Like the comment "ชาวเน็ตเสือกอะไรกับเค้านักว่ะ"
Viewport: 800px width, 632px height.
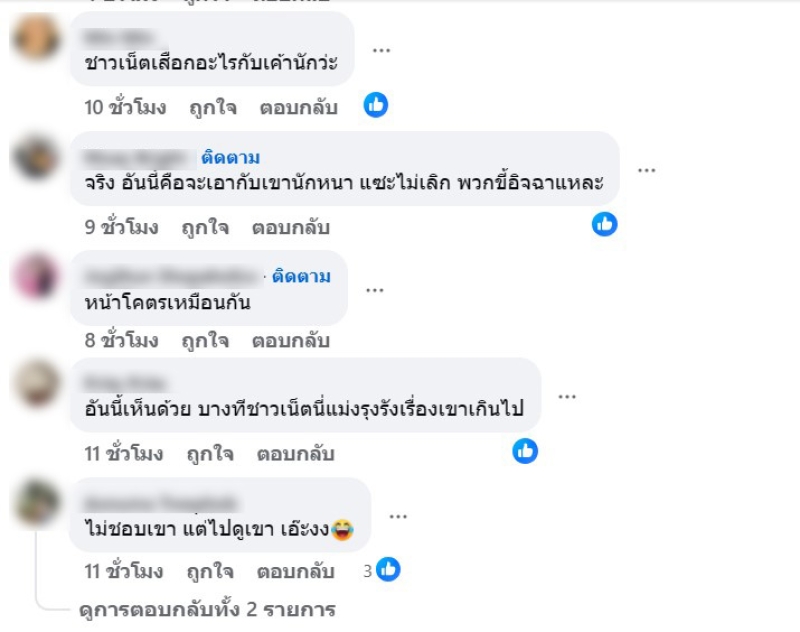click(208, 107)
